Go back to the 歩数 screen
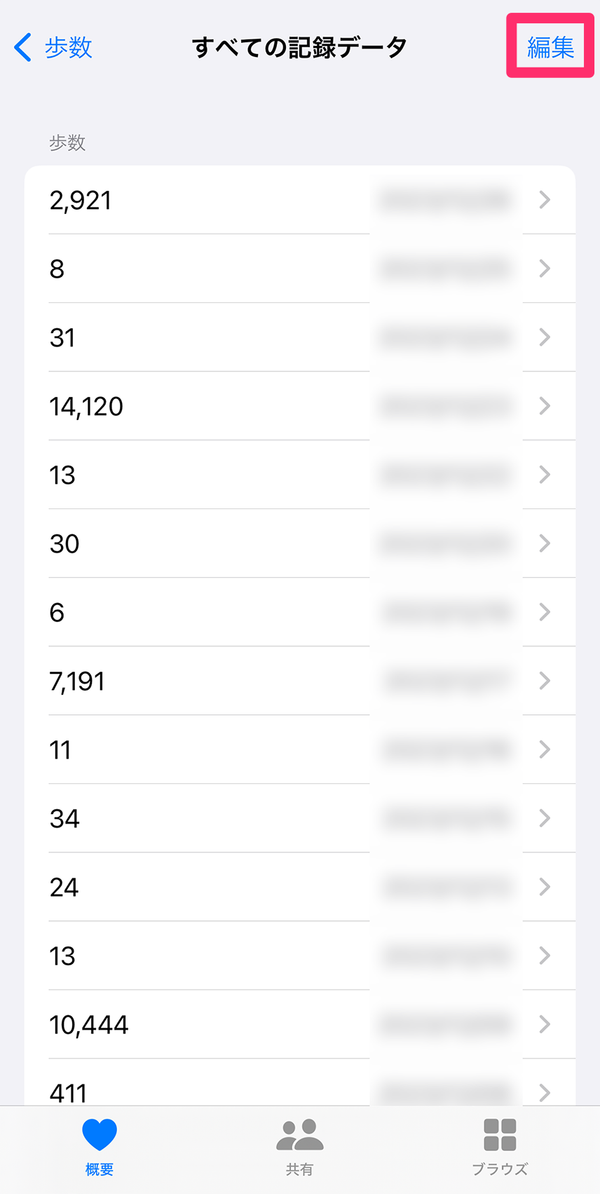This screenshot has width=600, height=1194. coord(53,47)
